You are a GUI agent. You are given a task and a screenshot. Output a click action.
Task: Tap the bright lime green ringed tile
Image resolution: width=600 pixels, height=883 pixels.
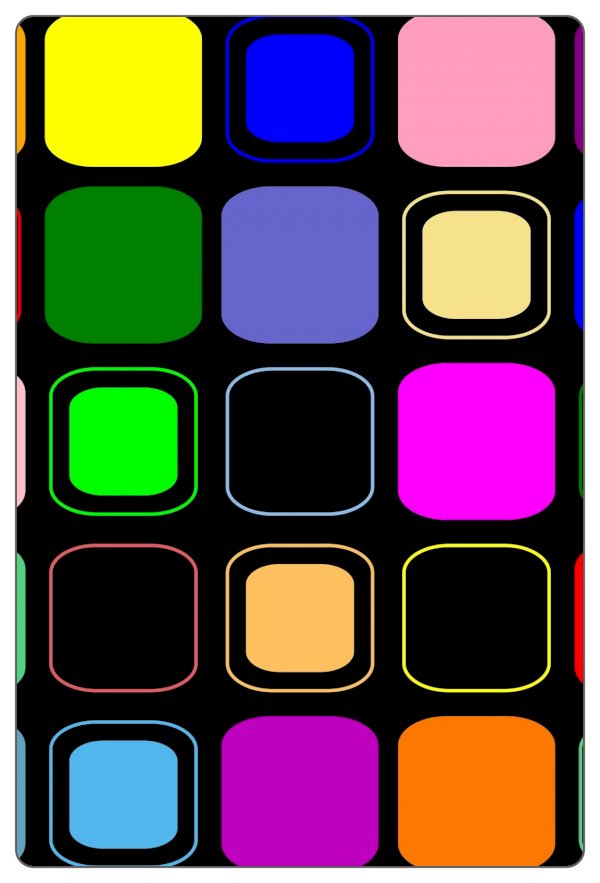coord(123,441)
